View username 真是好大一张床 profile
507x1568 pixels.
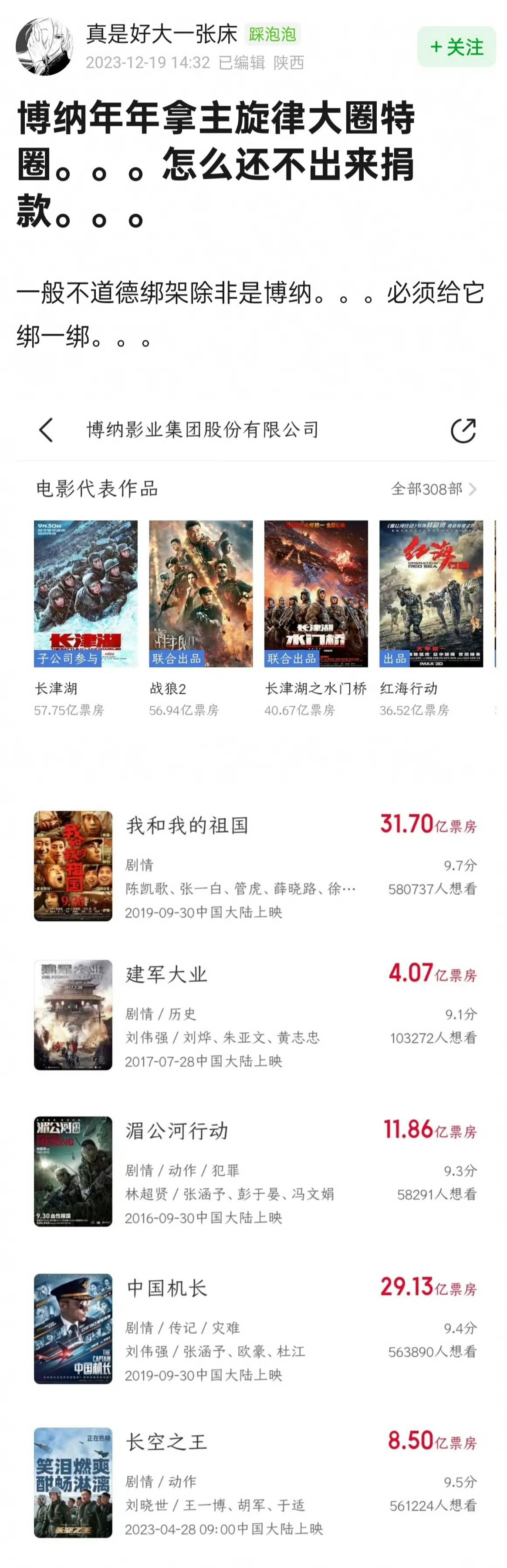(x=162, y=34)
